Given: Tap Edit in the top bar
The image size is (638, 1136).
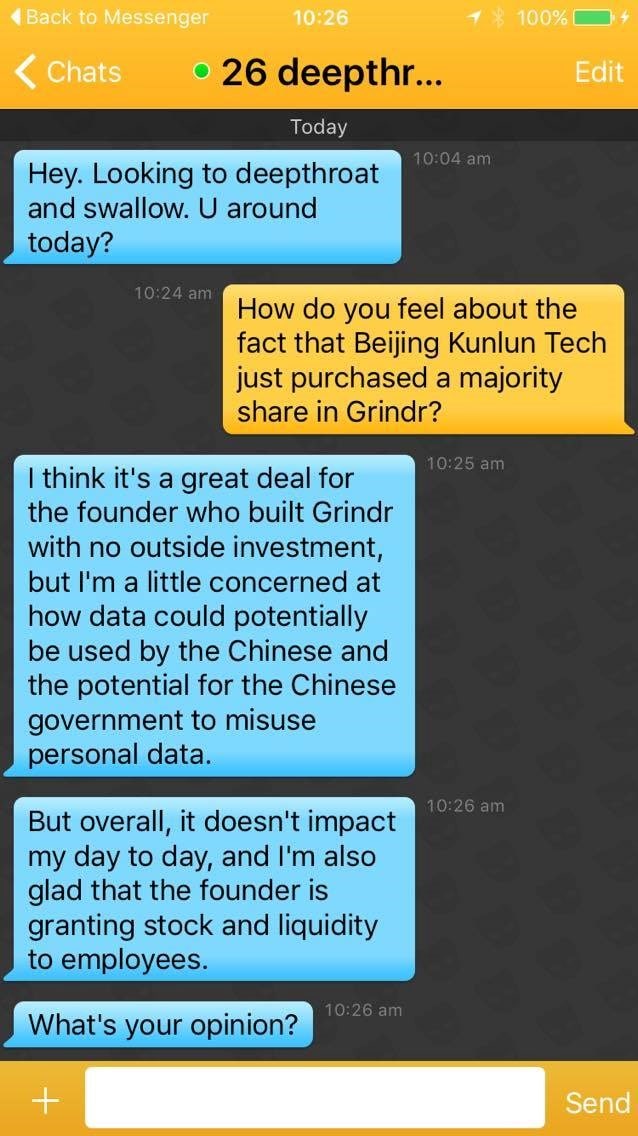Looking at the screenshot, I should coord(599,72).
